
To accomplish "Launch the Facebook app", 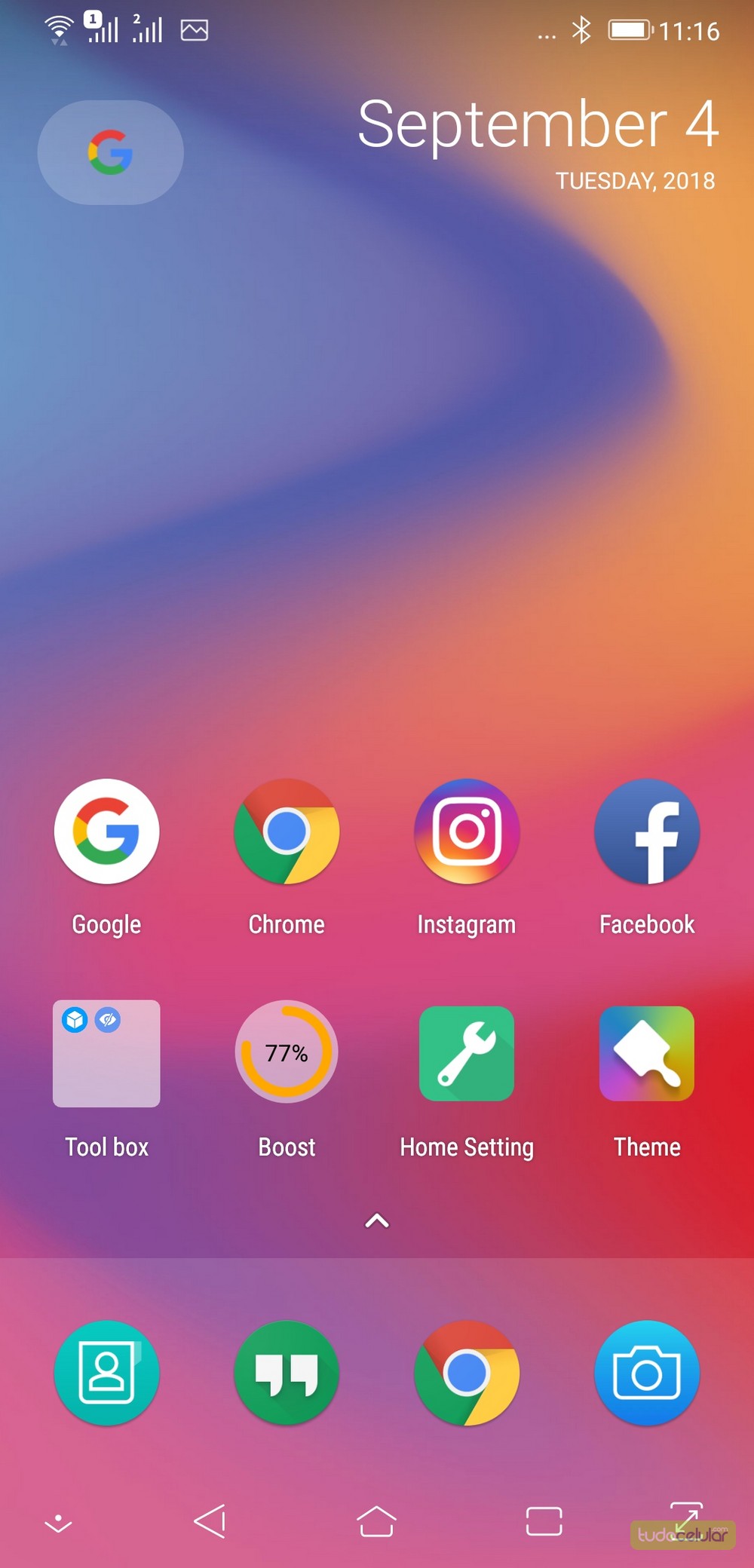I will coord(647,831).
